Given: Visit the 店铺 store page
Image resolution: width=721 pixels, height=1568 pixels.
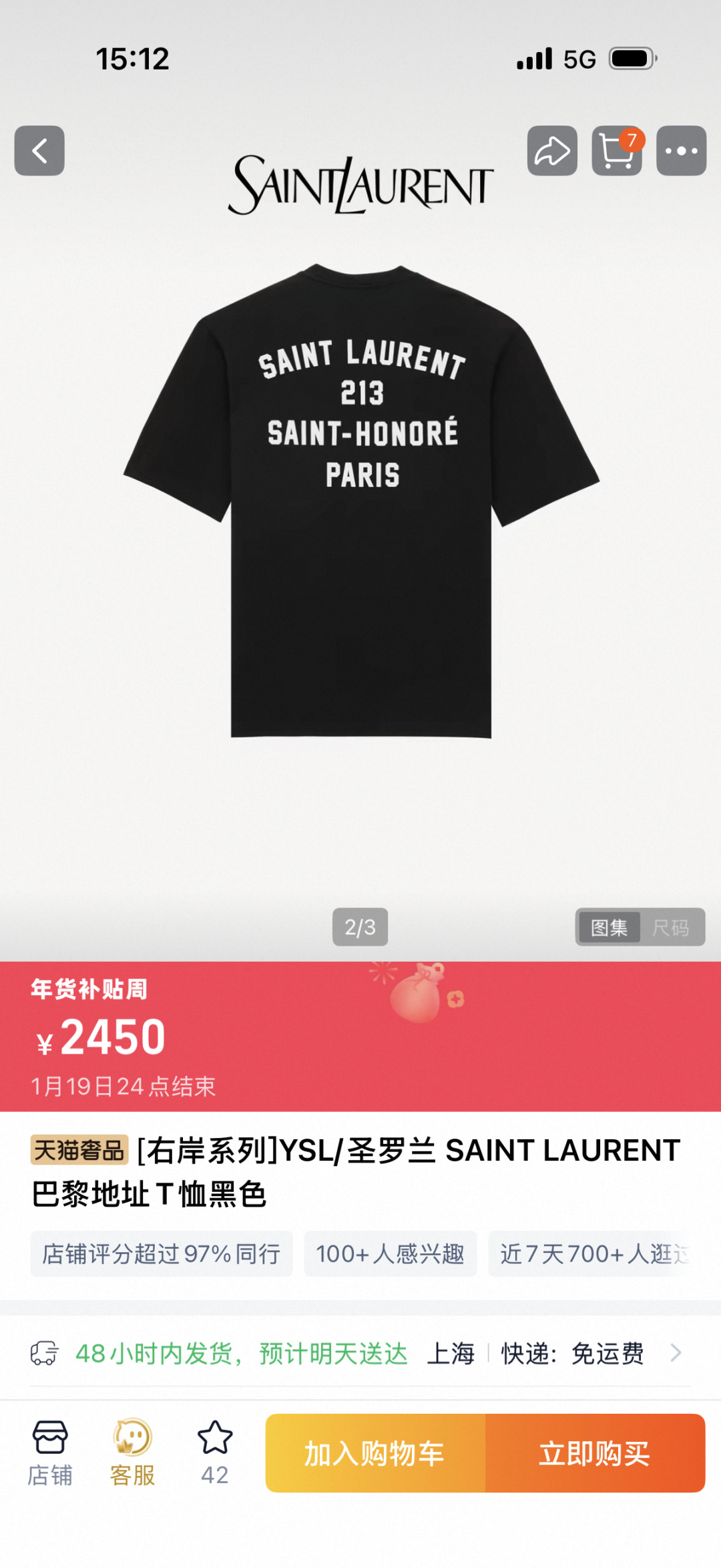Looking at the screenshot, I should coord(50,1452).
